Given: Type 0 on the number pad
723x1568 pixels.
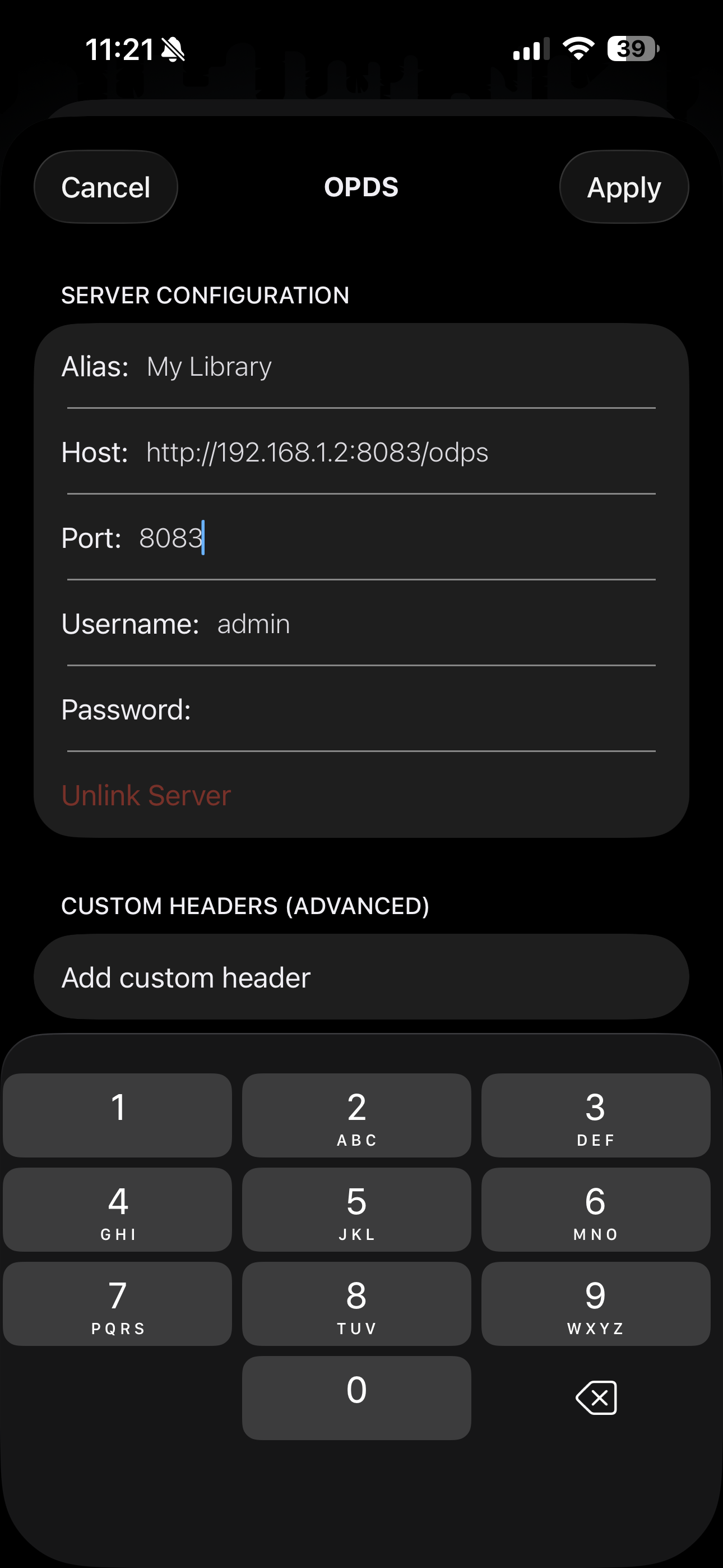Looking at the screenshot, I should click(356, 1398).
